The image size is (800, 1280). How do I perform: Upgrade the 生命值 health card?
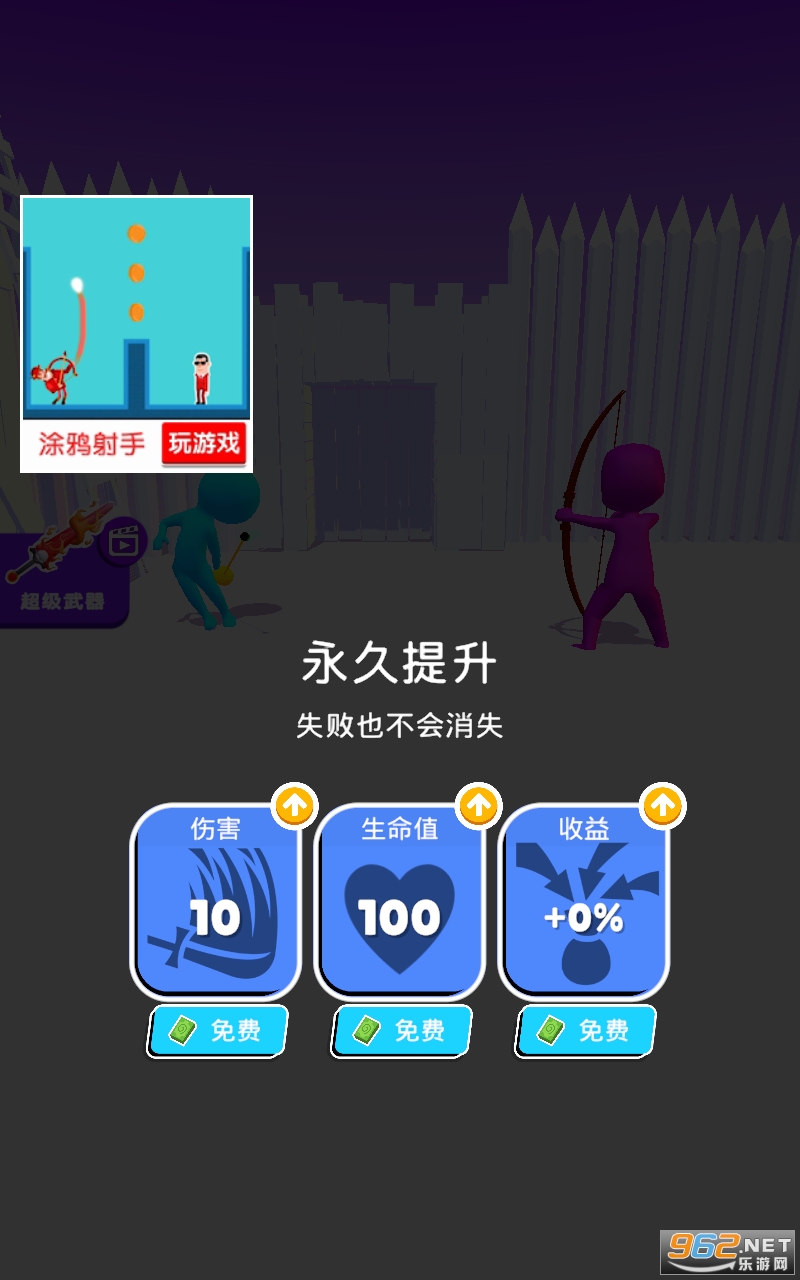click(399, 901)
